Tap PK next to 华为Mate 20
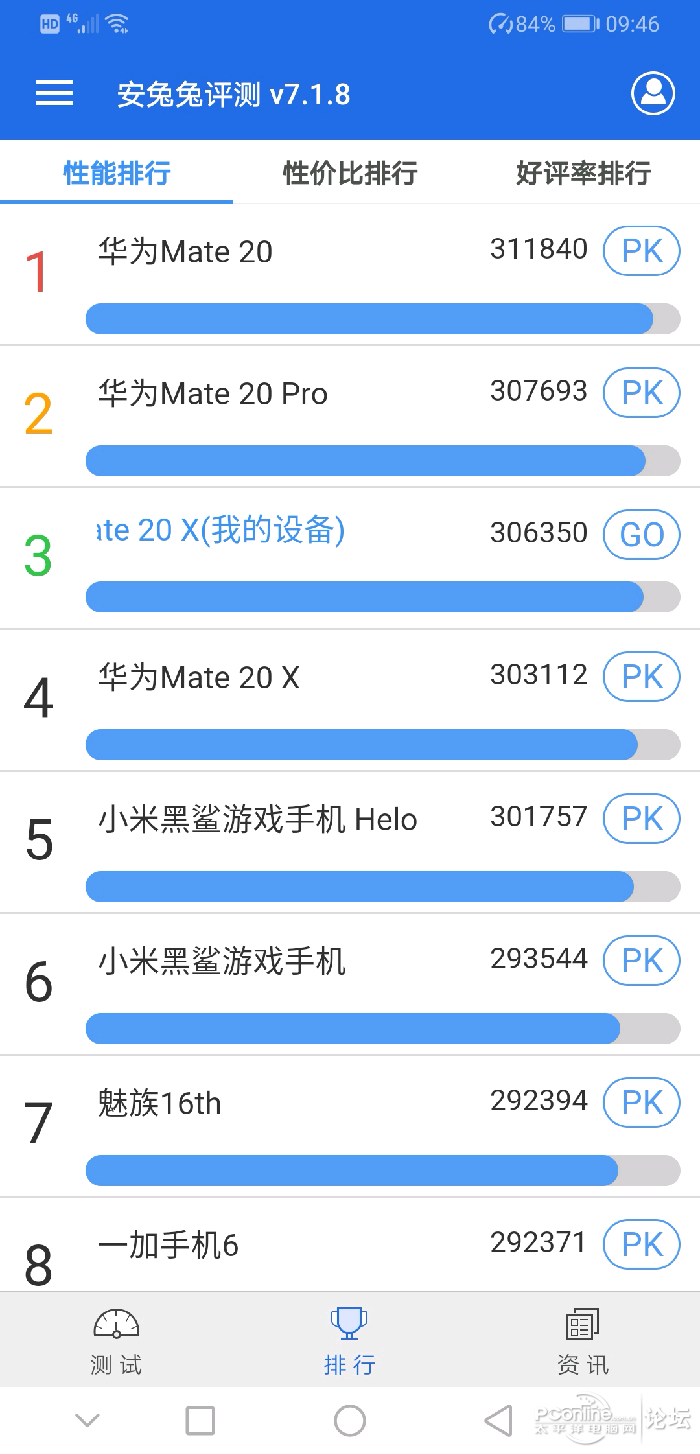700x1454 pixels. point(642,250)
